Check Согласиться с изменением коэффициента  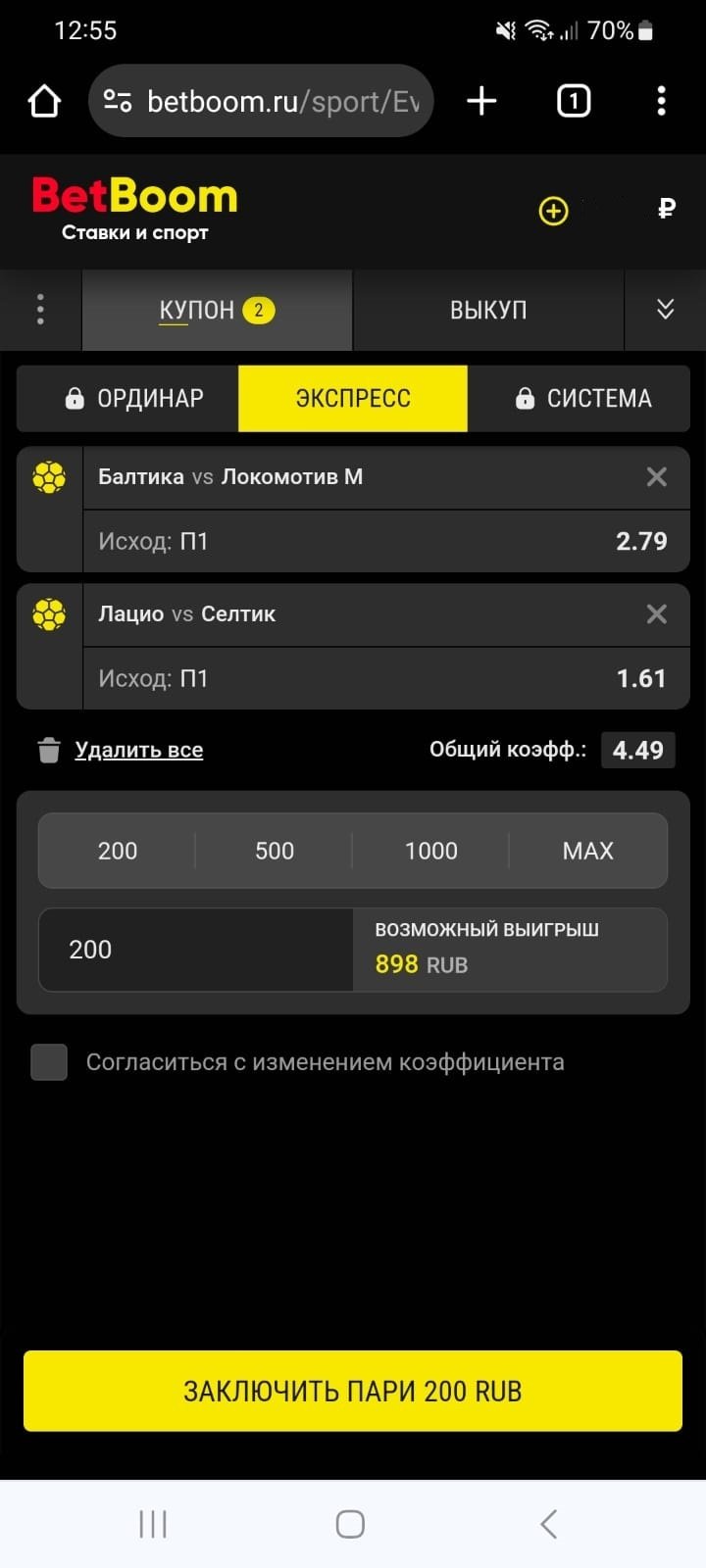coord(49,1062)
